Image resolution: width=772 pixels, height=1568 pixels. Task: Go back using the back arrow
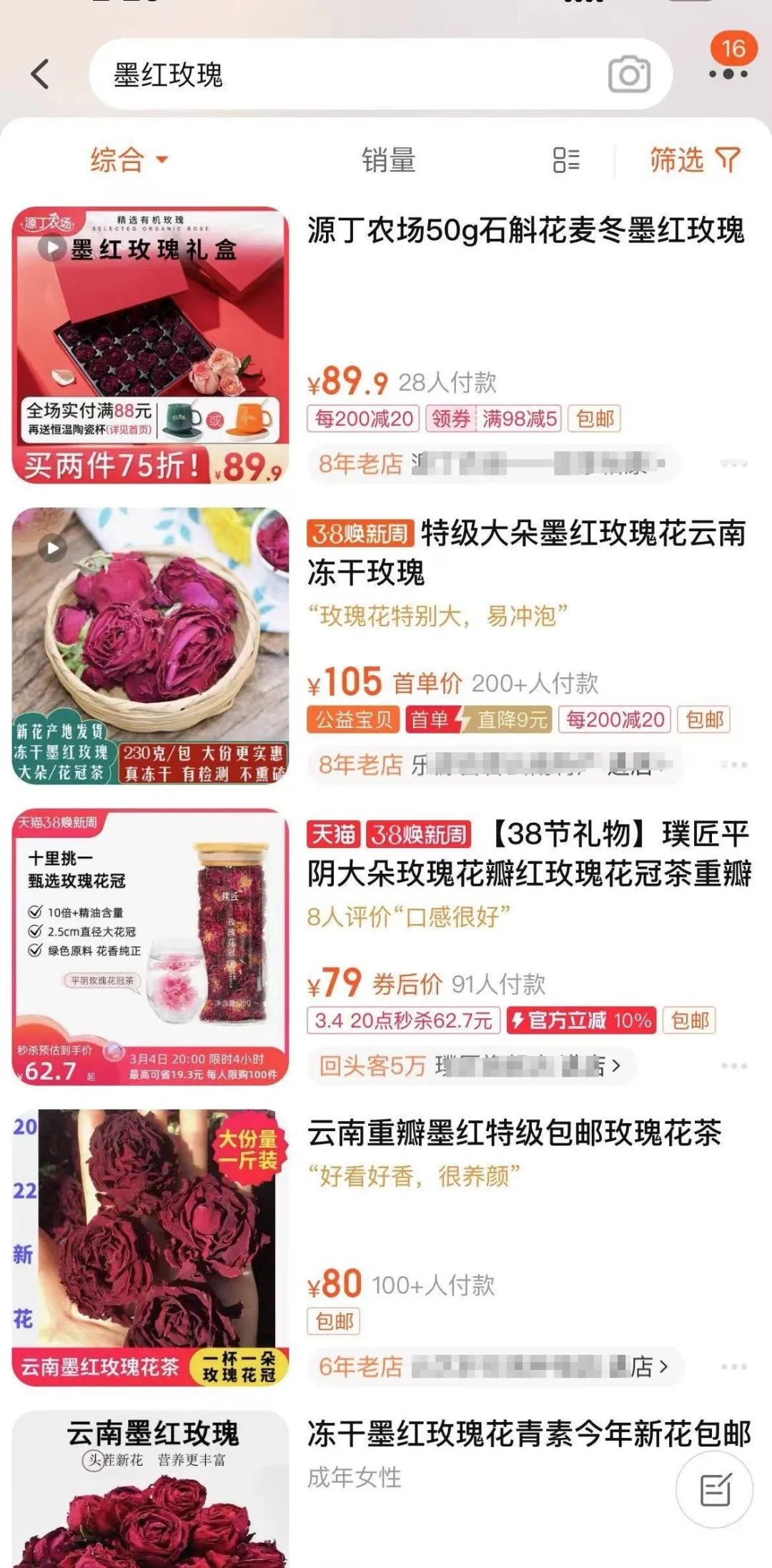coord(41,74)
